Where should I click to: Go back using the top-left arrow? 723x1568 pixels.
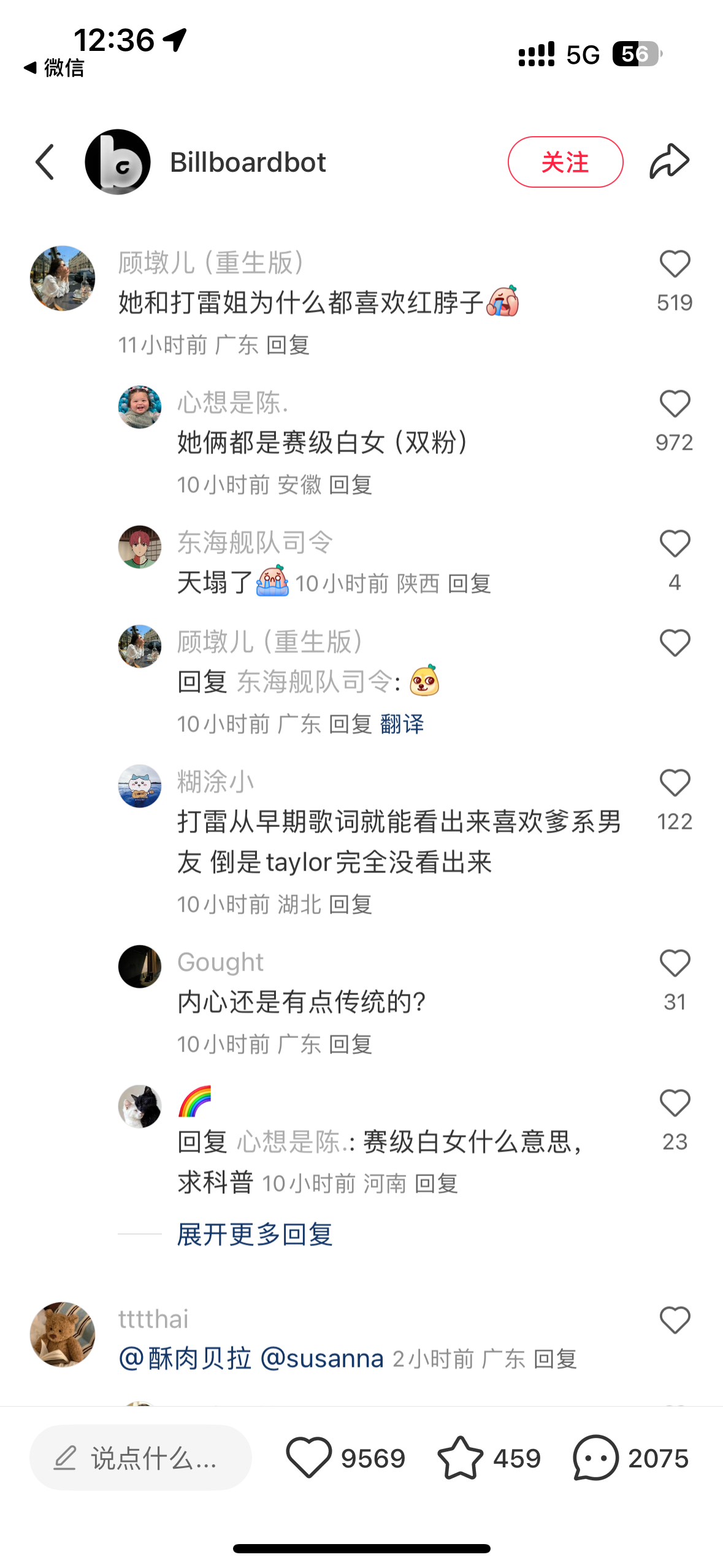45,163
